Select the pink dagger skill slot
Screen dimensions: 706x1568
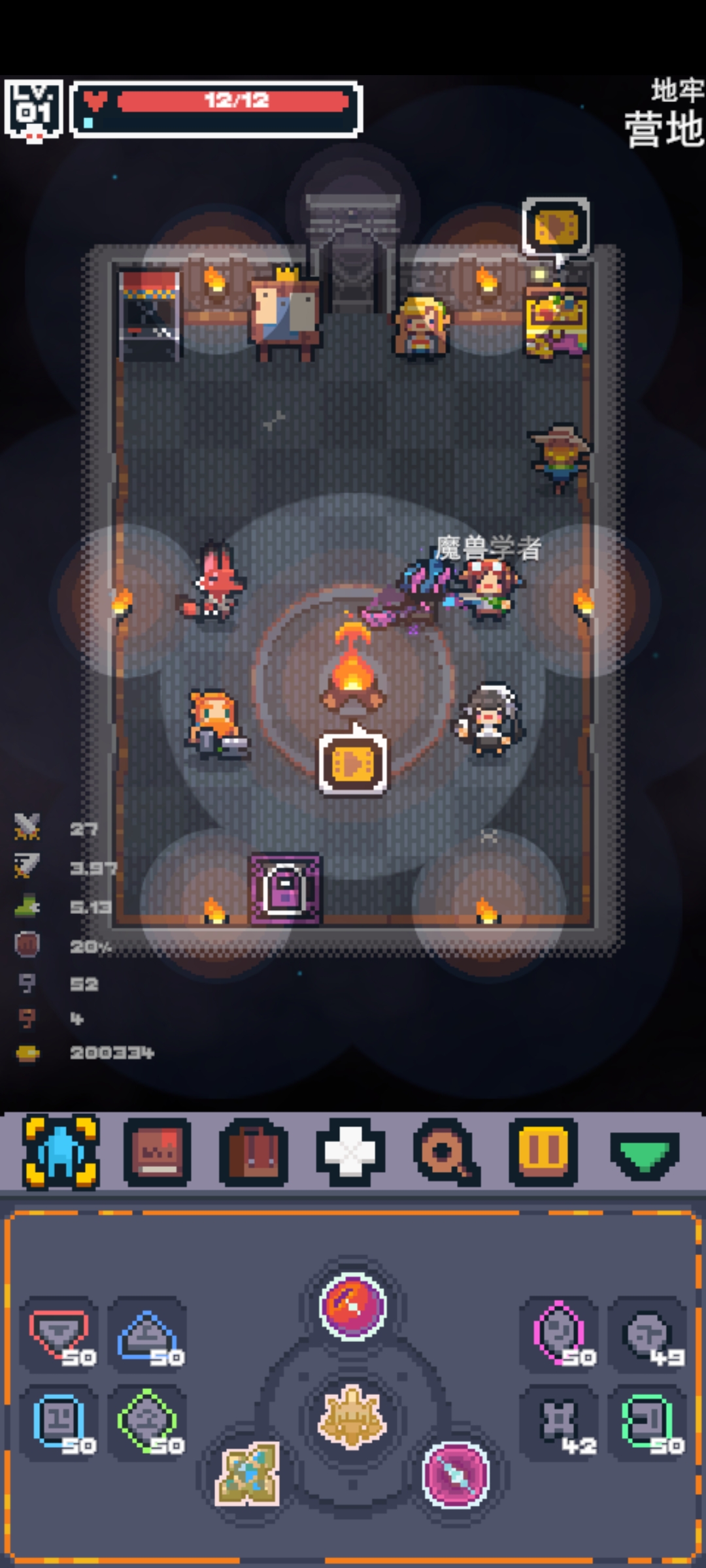click(x=456, y=1475)
